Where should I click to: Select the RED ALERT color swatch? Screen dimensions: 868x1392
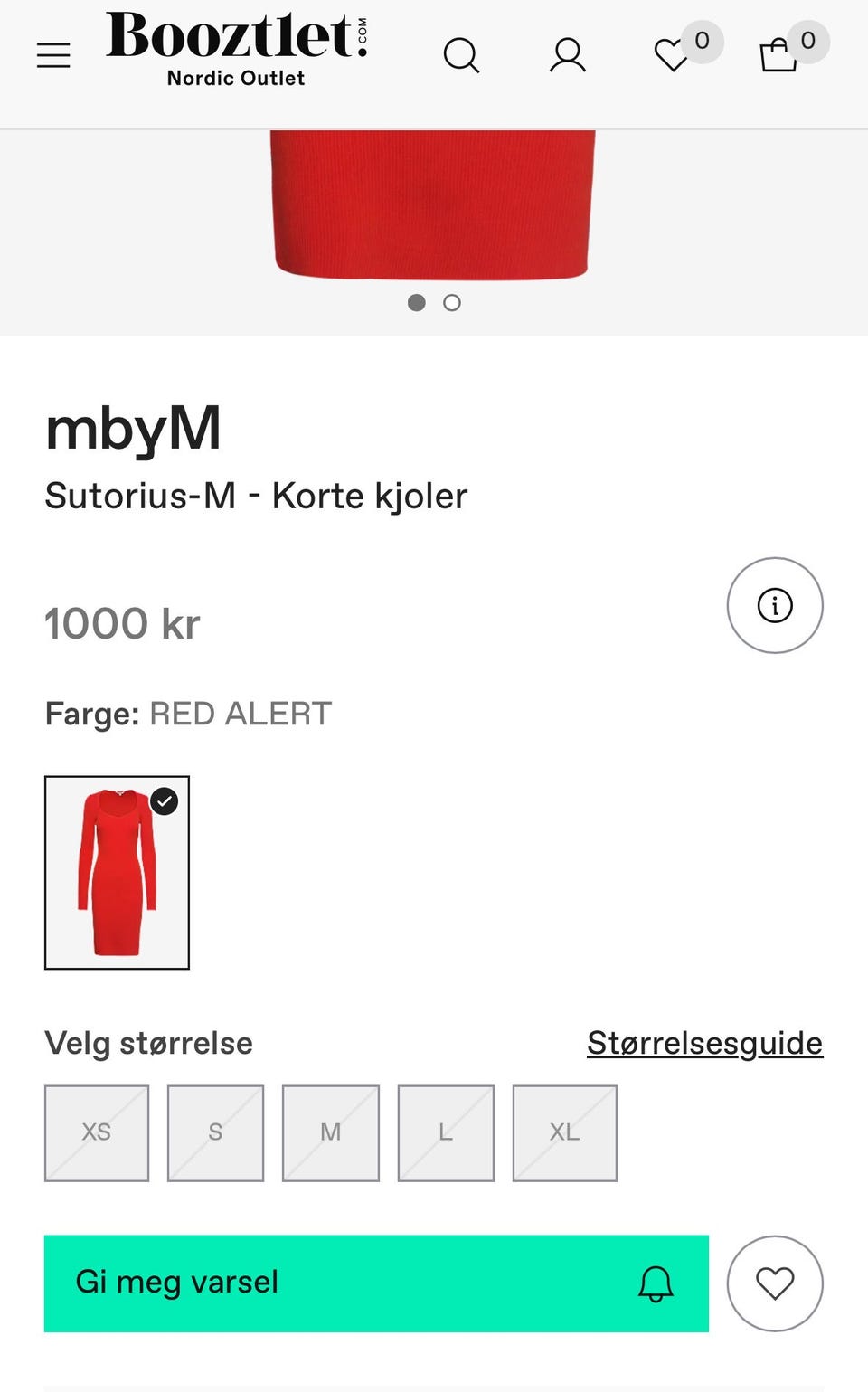click(117, 872)
